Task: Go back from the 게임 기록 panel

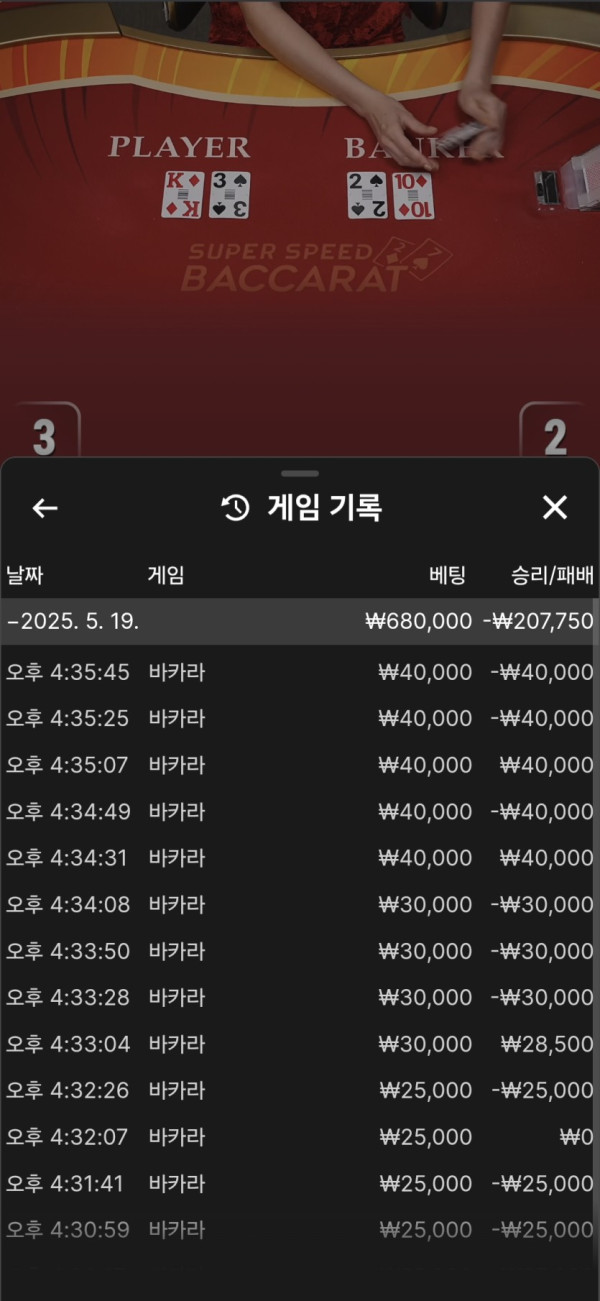Action: 45,508
